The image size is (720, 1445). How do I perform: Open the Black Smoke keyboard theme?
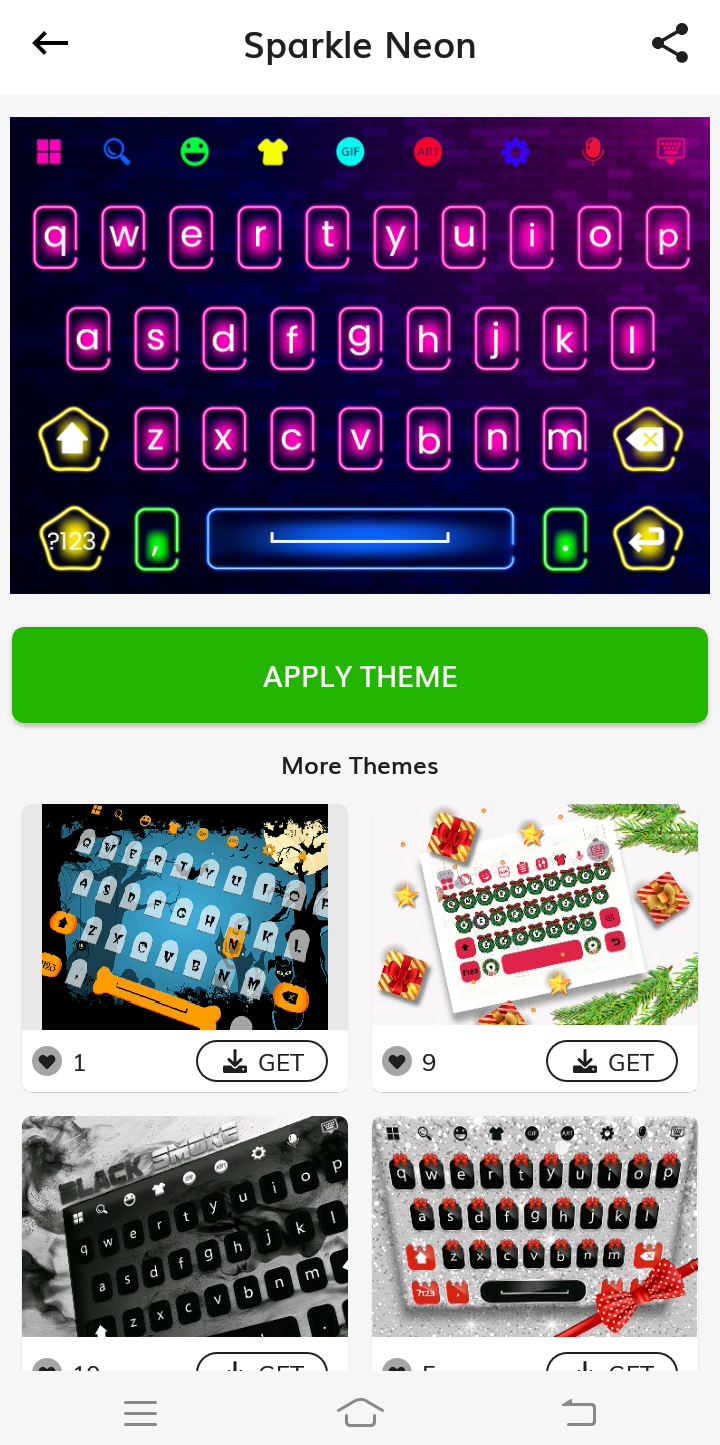185,1227
